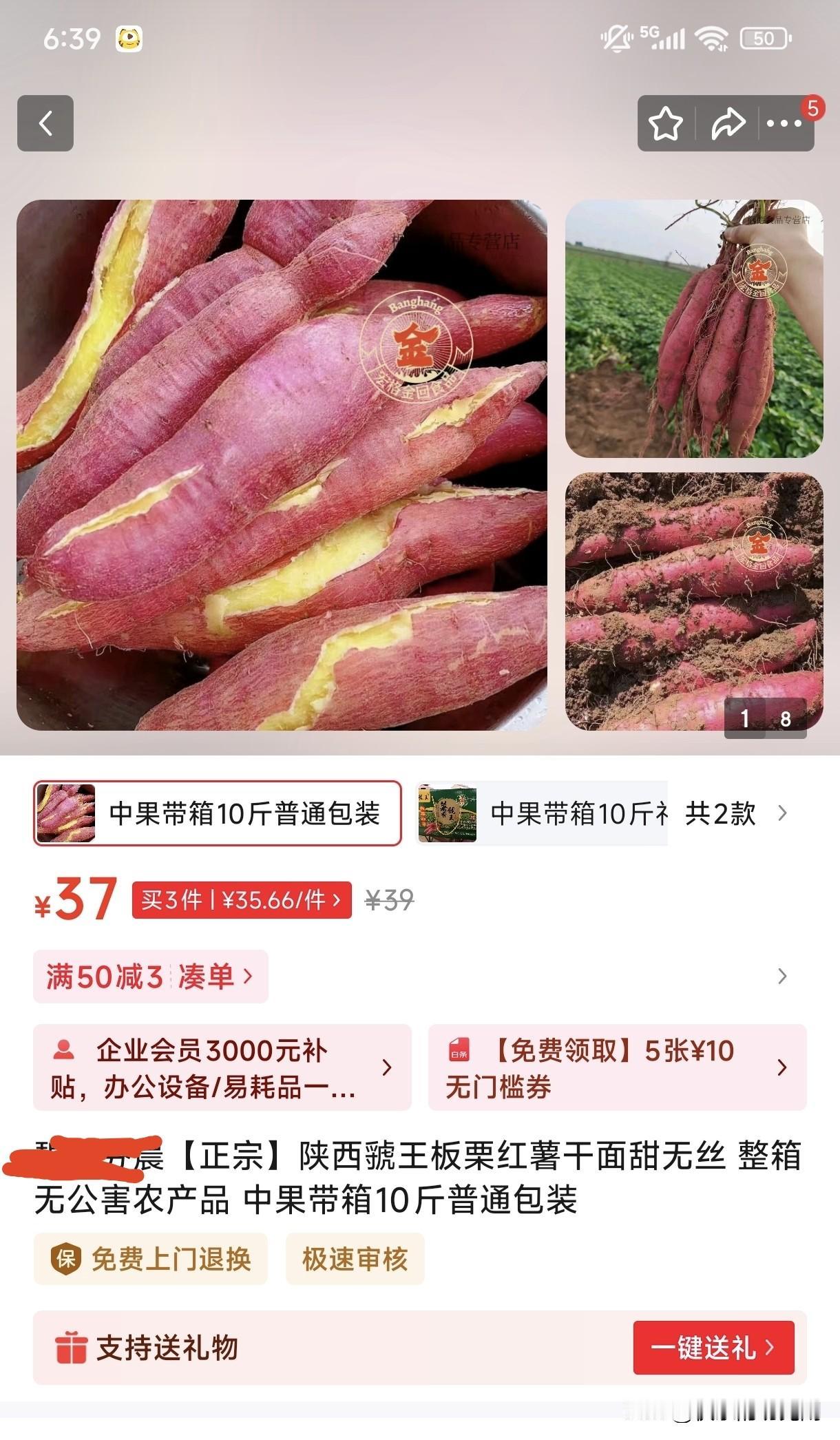This screenshot has width=840, height=1440.
Task: Tap the 极速审核 tag
Action: [x=355, y=1259]
